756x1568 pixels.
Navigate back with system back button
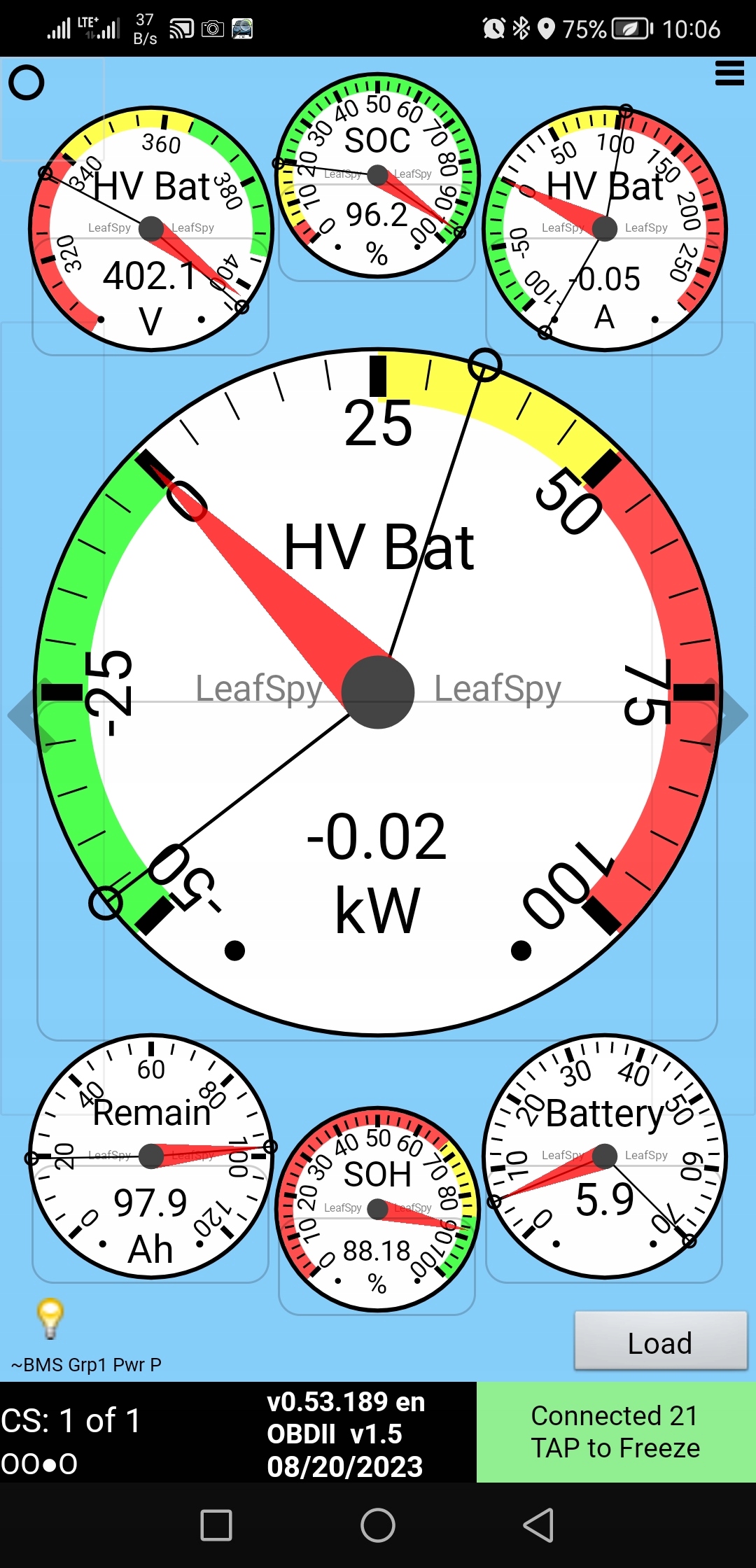tap(539, 1525)
